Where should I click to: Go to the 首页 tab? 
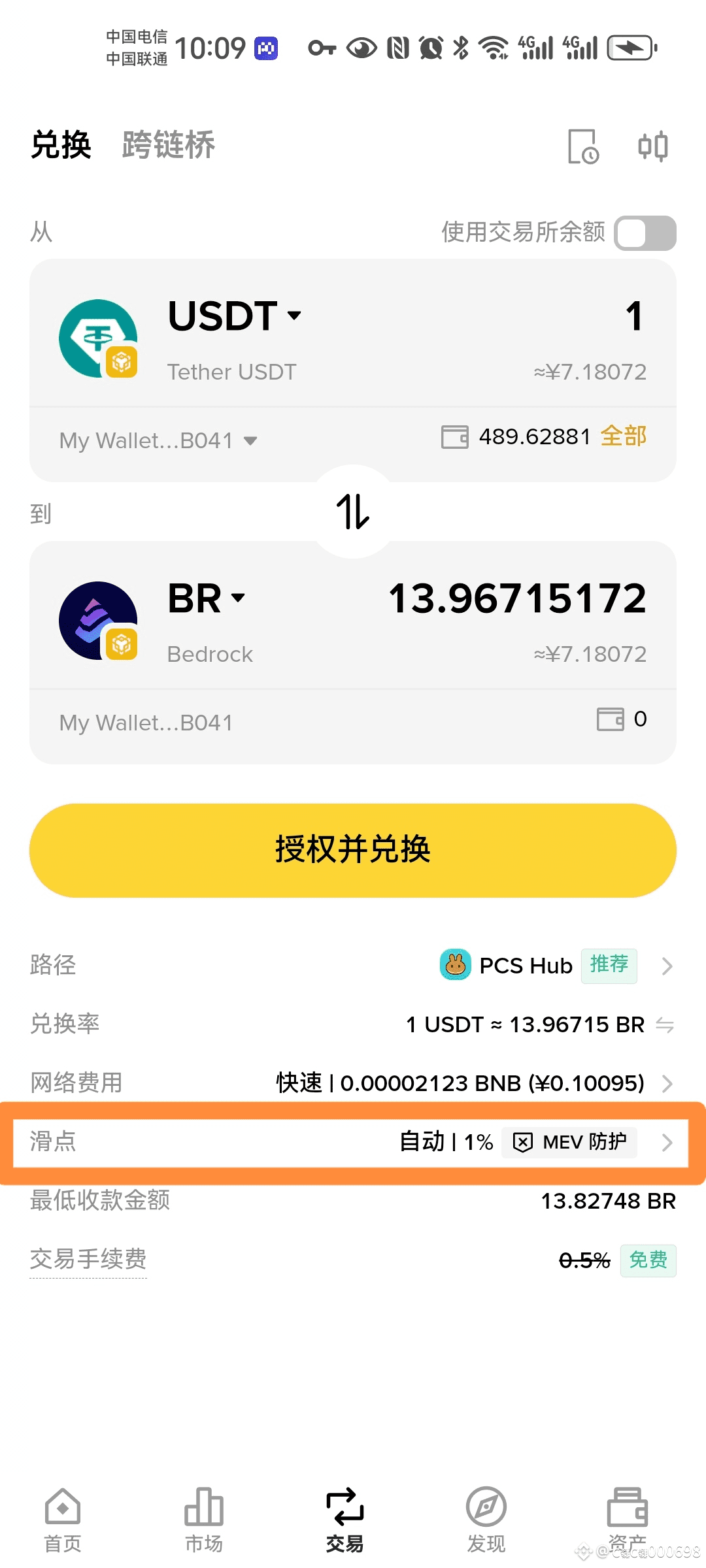tap(63, 1520)
